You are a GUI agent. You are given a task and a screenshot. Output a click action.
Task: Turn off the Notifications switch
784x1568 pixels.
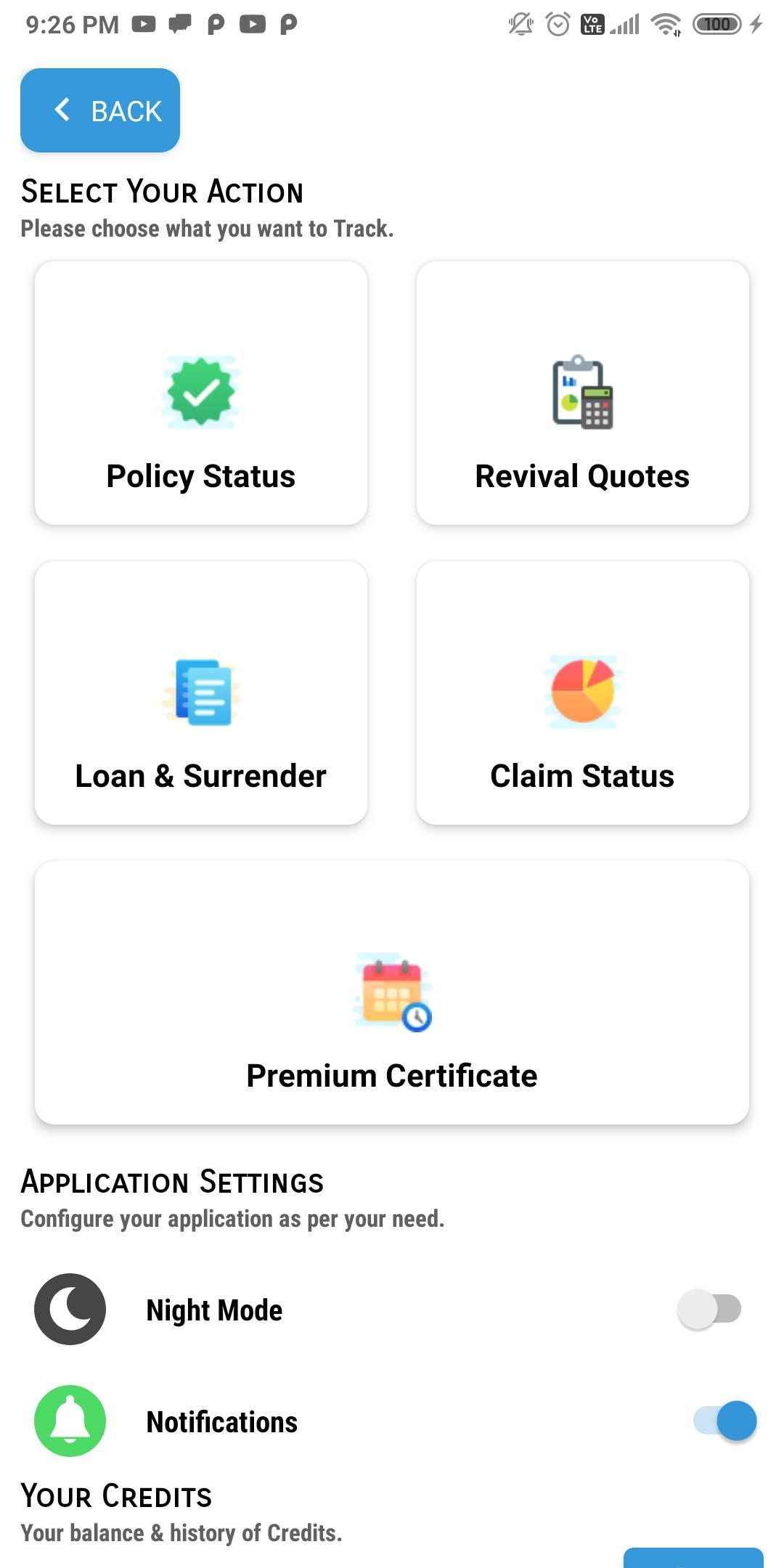[x=725, y=1421]
